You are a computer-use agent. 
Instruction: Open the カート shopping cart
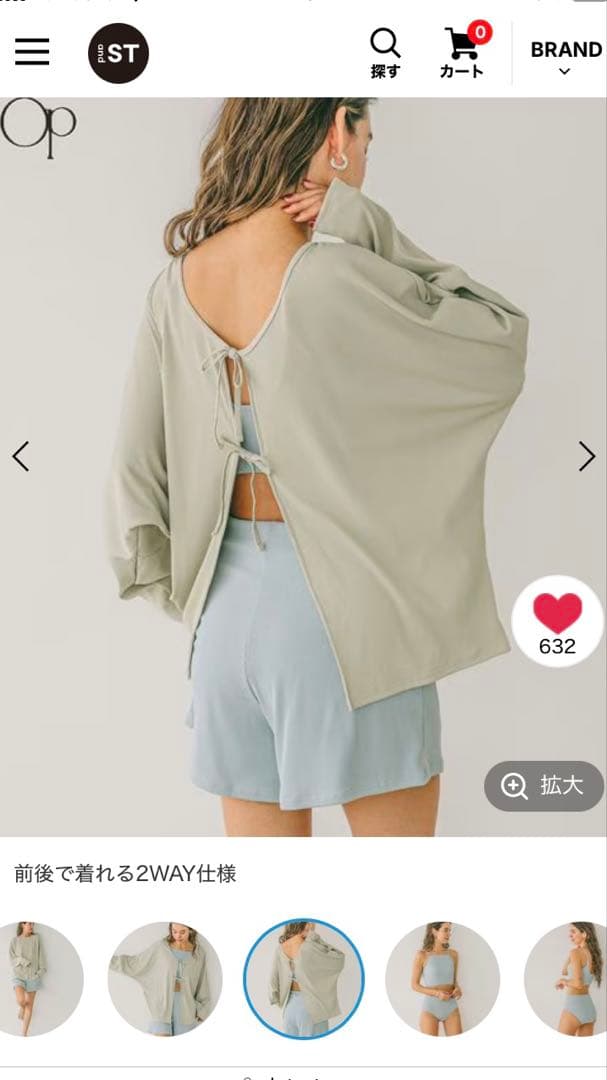[462, 53]
